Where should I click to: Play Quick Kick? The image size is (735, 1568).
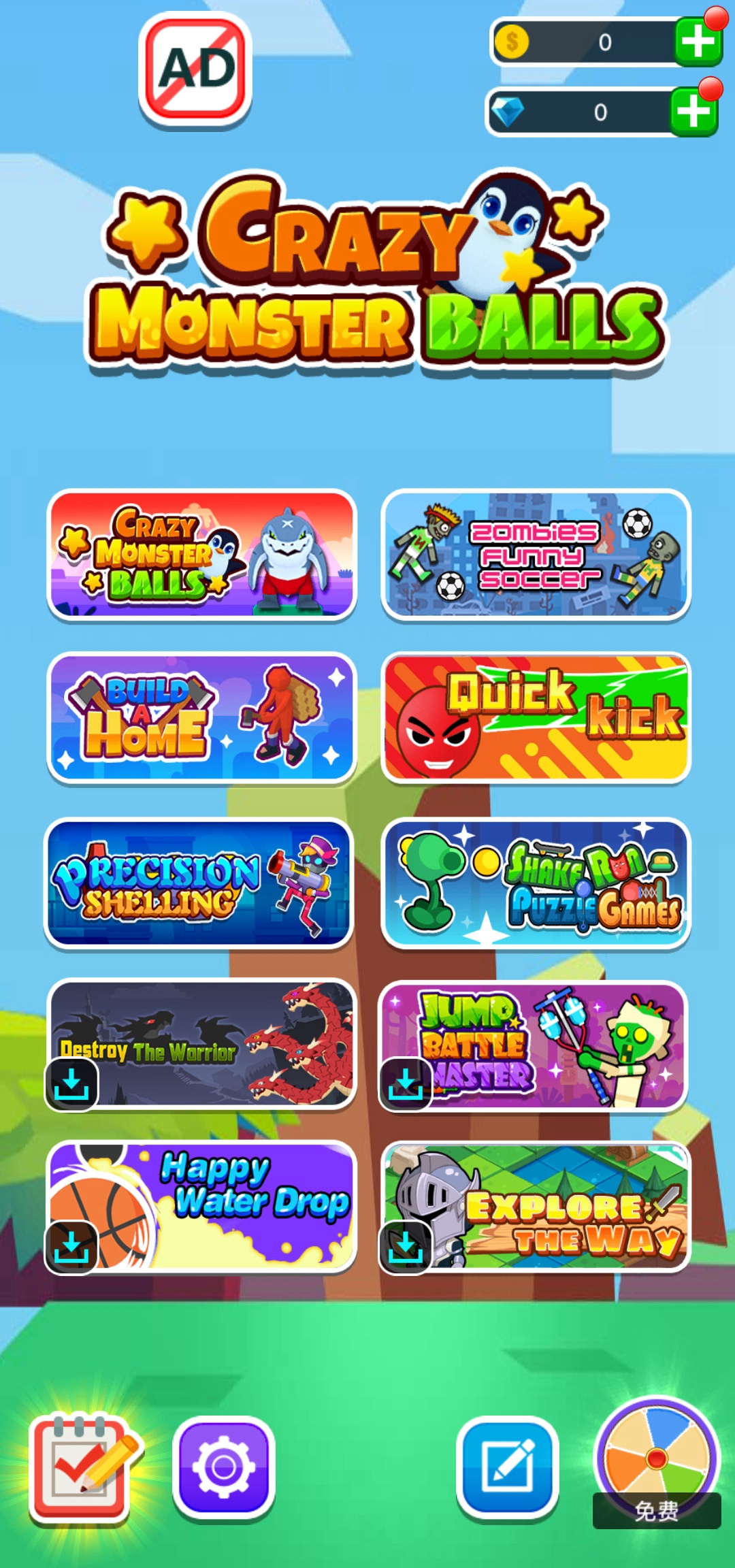536,717
